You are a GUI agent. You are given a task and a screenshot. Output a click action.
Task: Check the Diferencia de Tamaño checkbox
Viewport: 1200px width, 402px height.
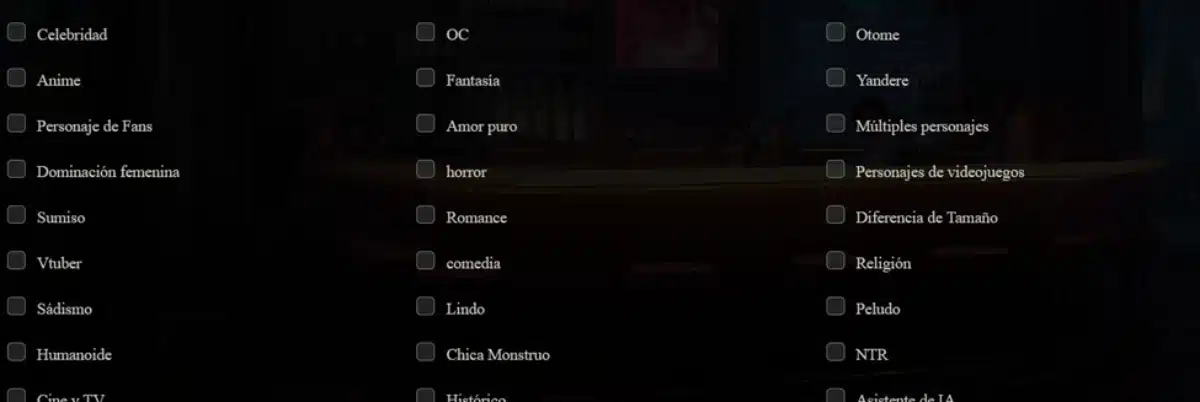[x=836, y=215]
